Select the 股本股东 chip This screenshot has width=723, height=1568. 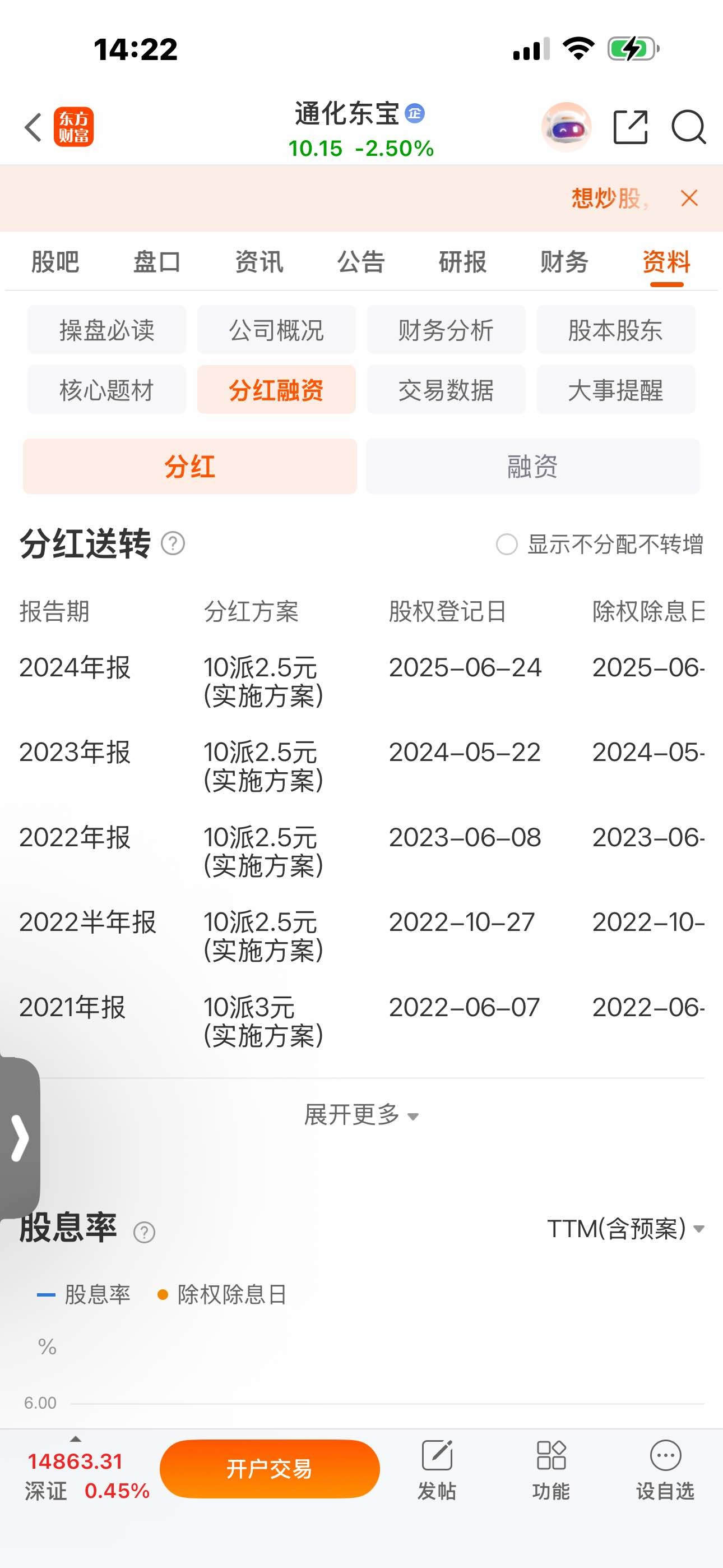coord(616,330)
